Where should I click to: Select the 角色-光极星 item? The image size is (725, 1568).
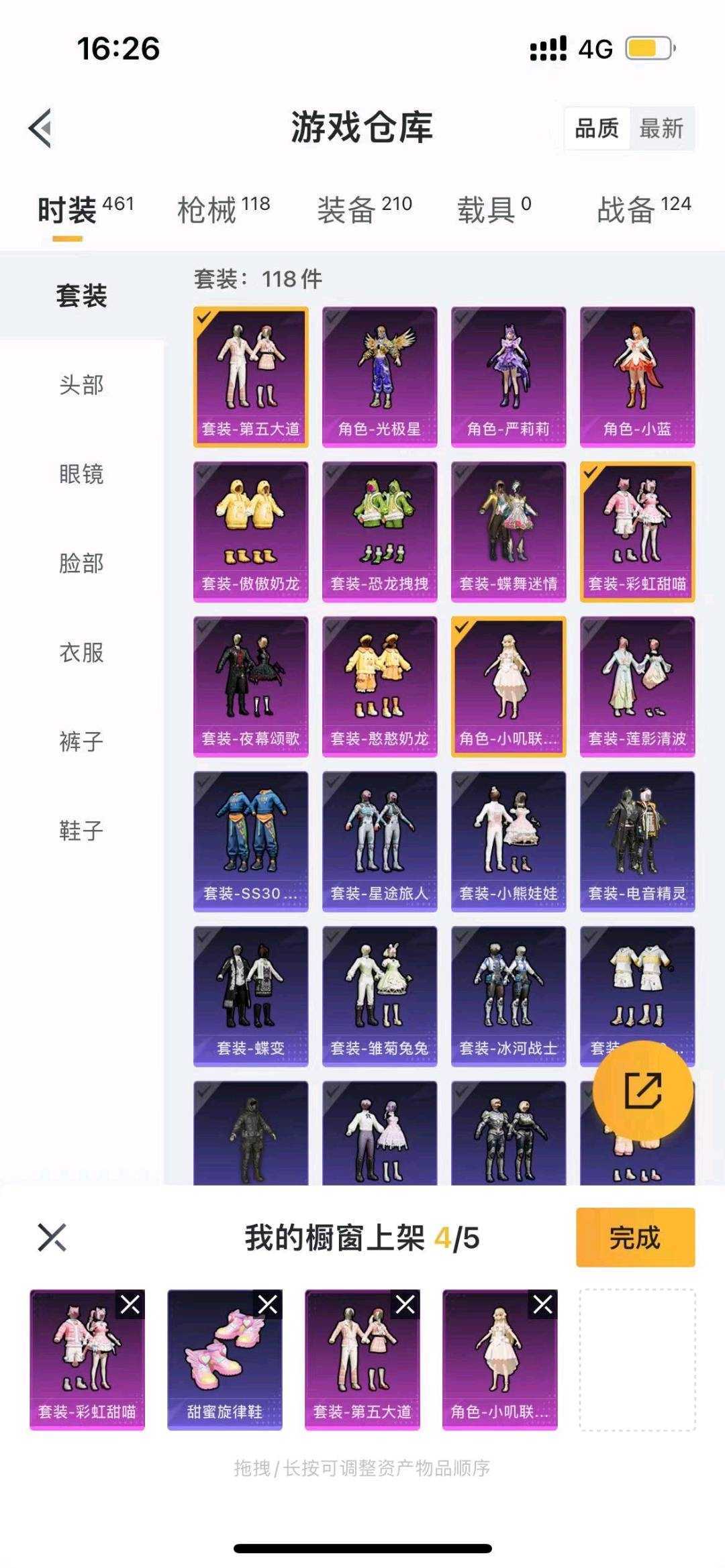[x=380, y=377]
